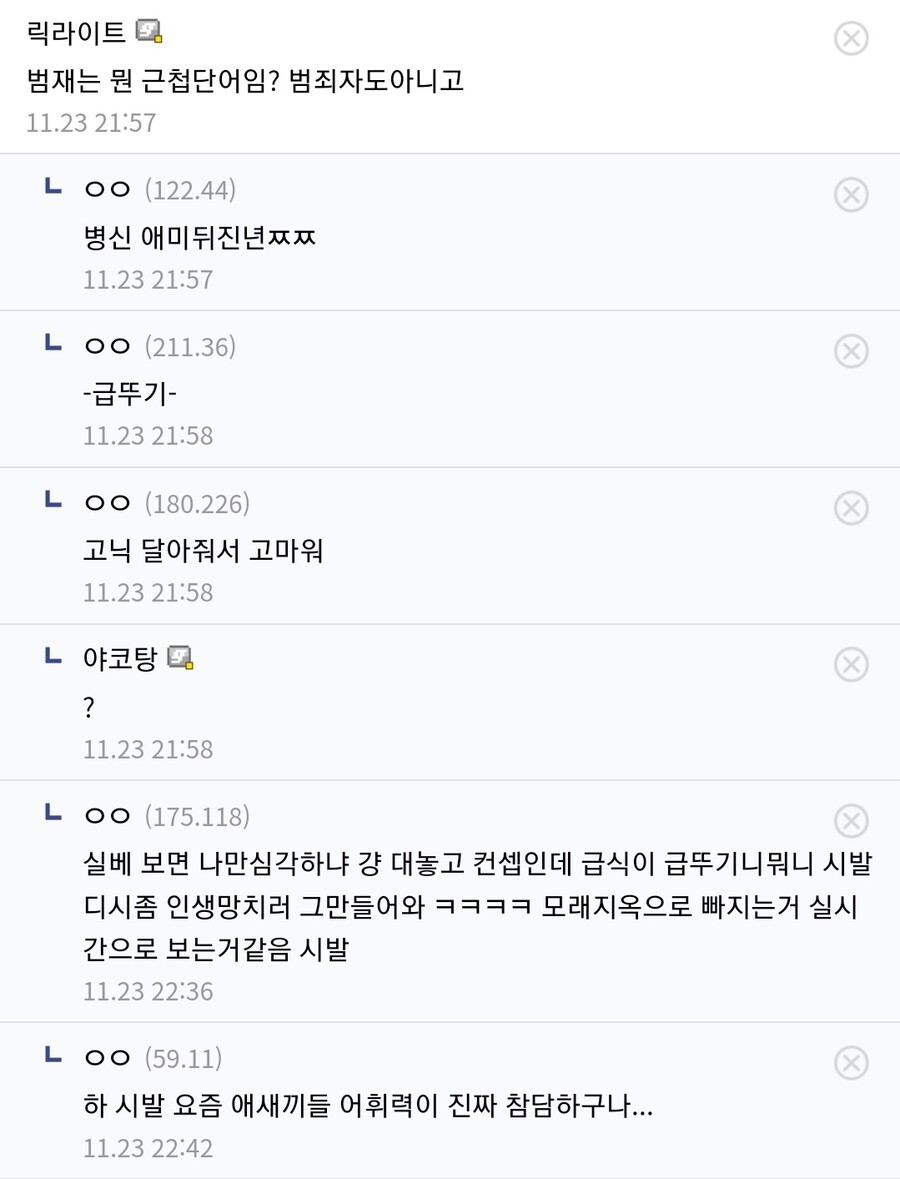Click the nickname 릭라이트
The height and width of the screenshot is (1179, 900).
(x=75, y=30)
